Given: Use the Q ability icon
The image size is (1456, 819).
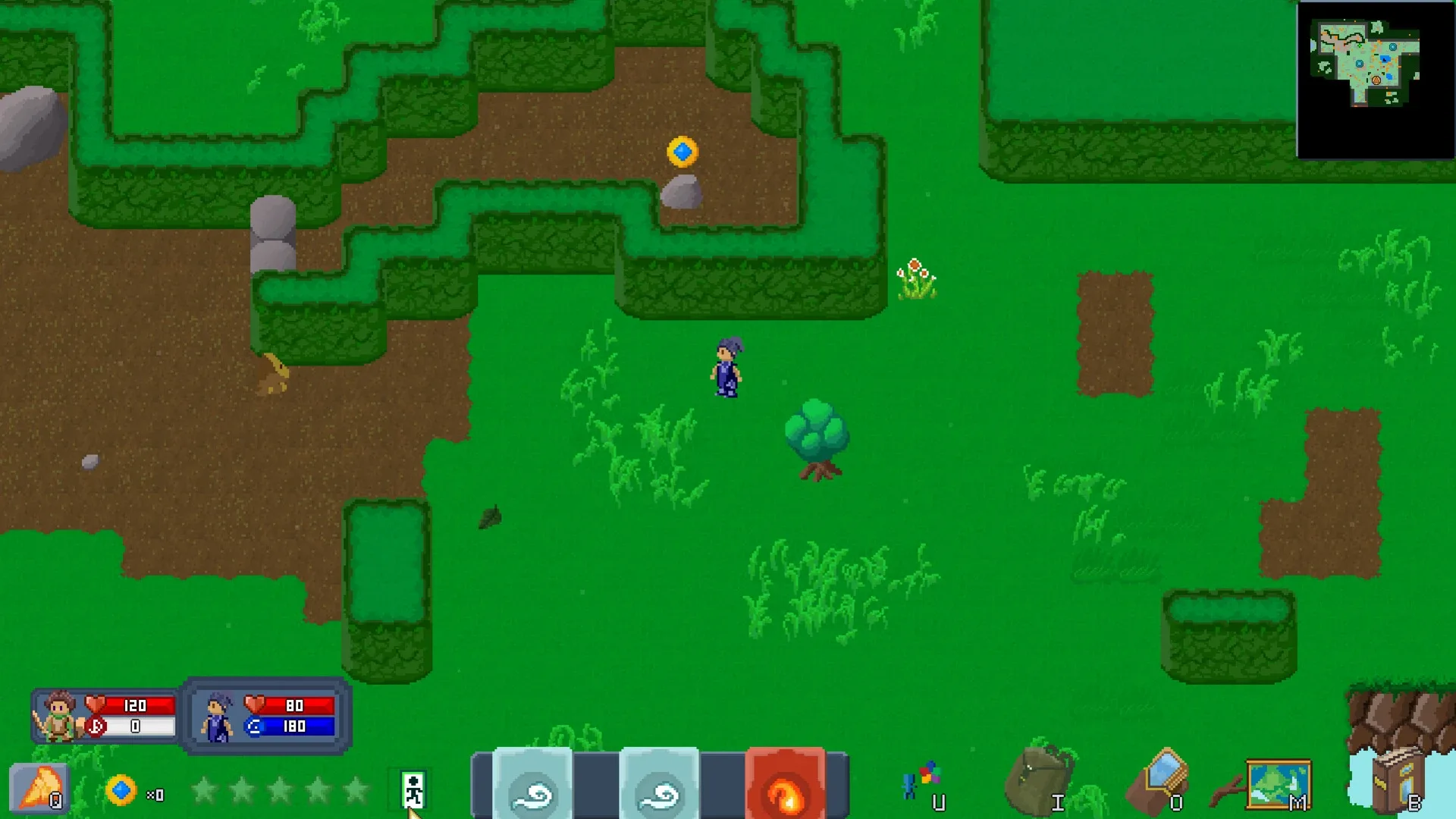Looking at the screenshot, I should (39, 789).
